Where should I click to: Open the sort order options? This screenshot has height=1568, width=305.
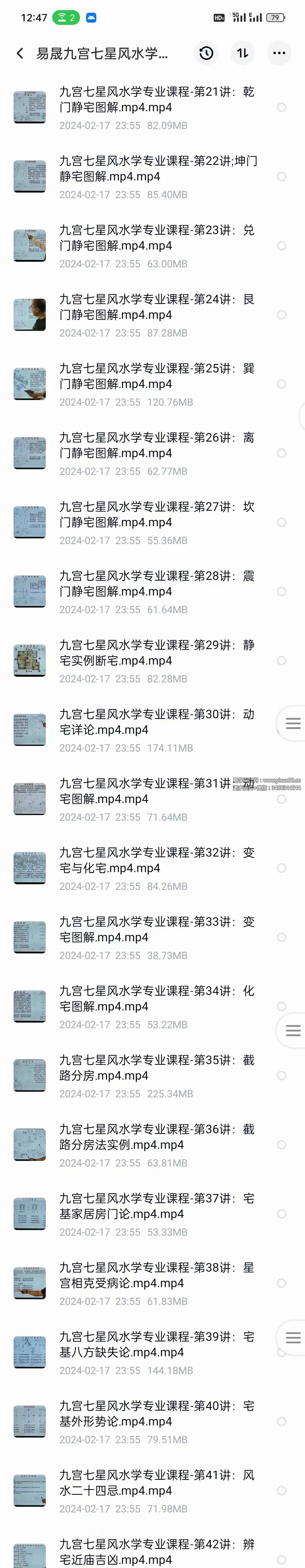tap(243, 54)
